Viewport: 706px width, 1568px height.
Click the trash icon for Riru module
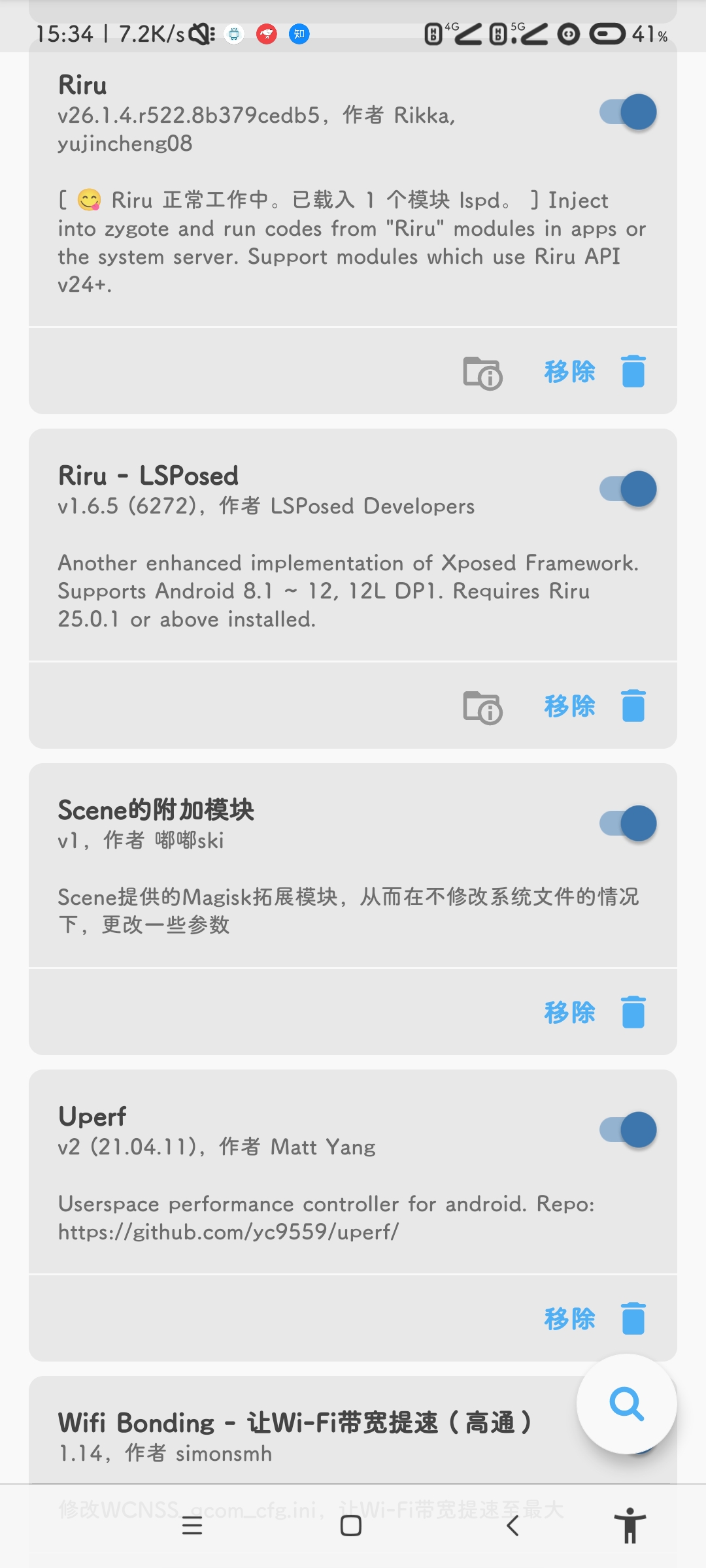[631, 371]
